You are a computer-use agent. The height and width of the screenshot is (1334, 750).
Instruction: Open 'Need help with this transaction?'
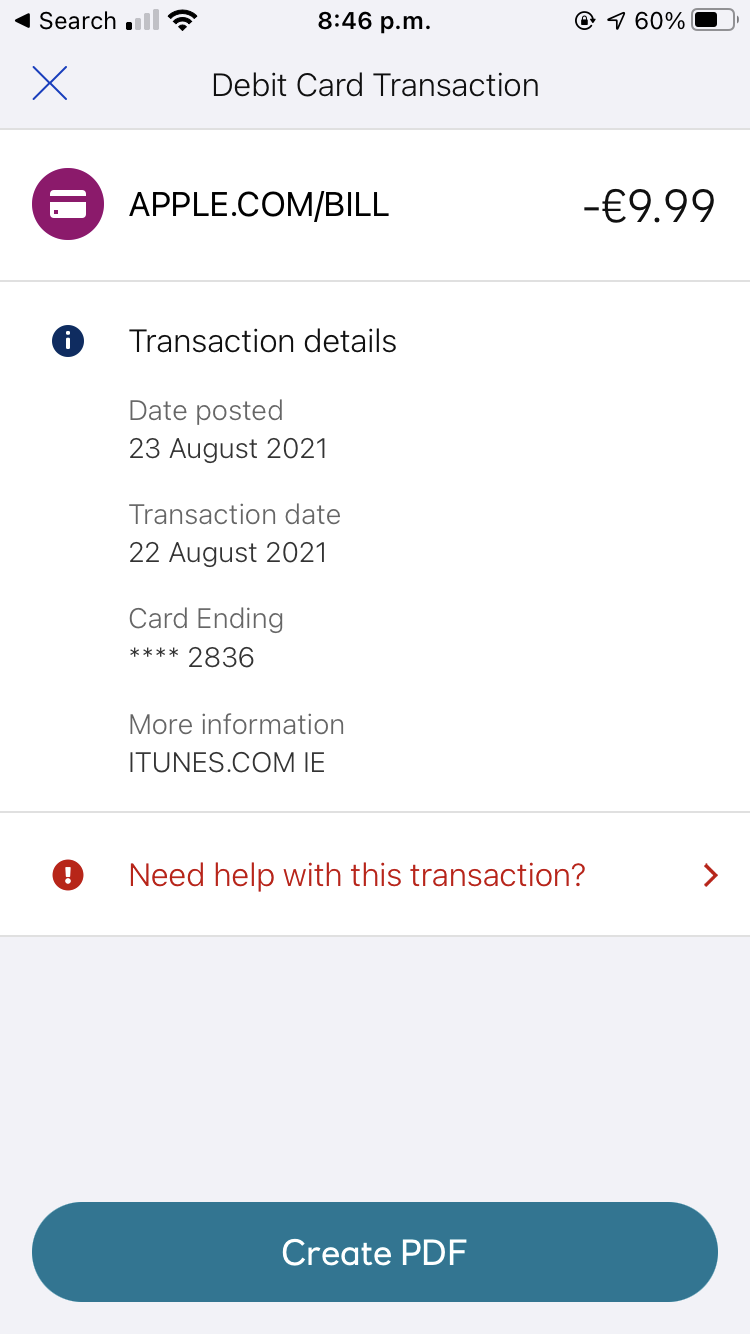pyautogui.click(x=375, y=875)
